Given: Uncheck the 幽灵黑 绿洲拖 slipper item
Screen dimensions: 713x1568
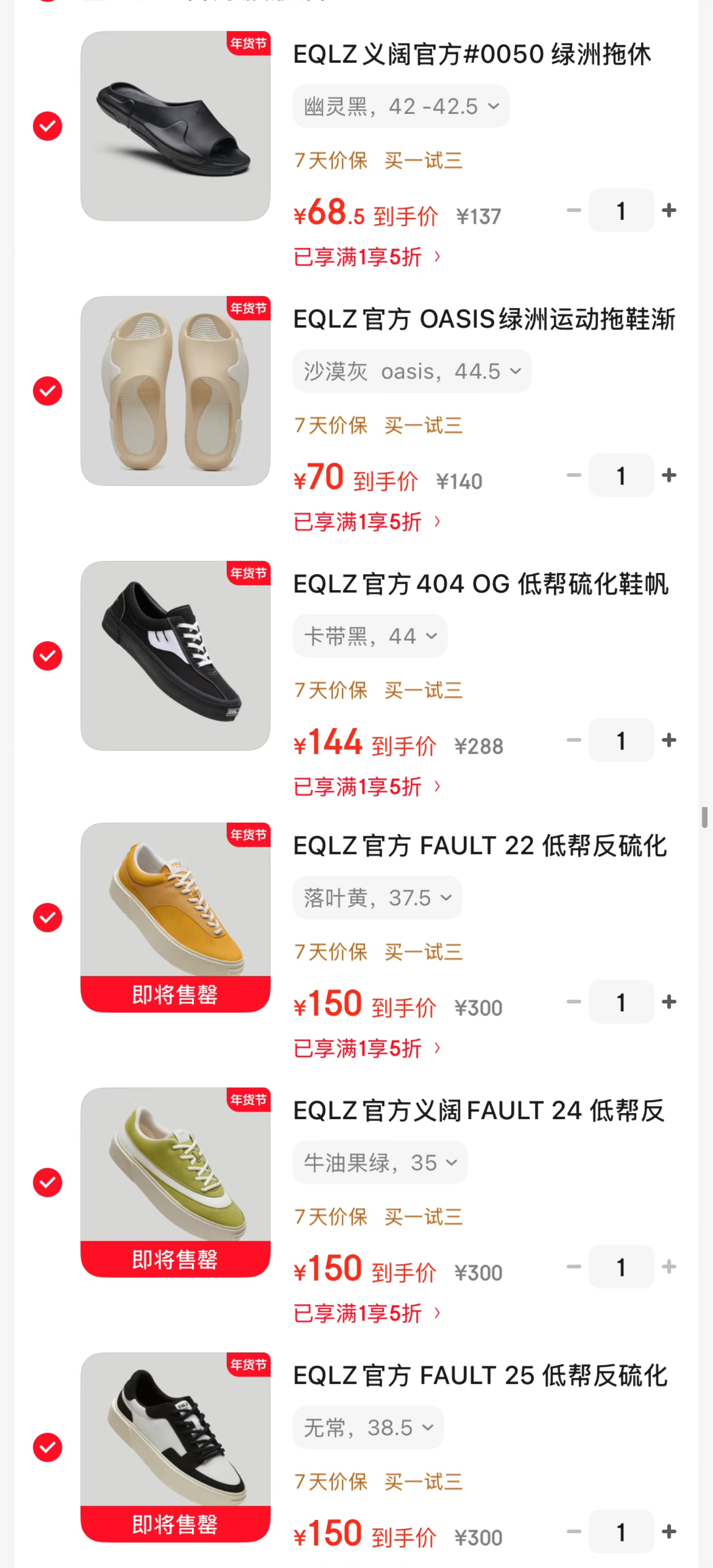Looking at the screenshot, I should point(48,126).
